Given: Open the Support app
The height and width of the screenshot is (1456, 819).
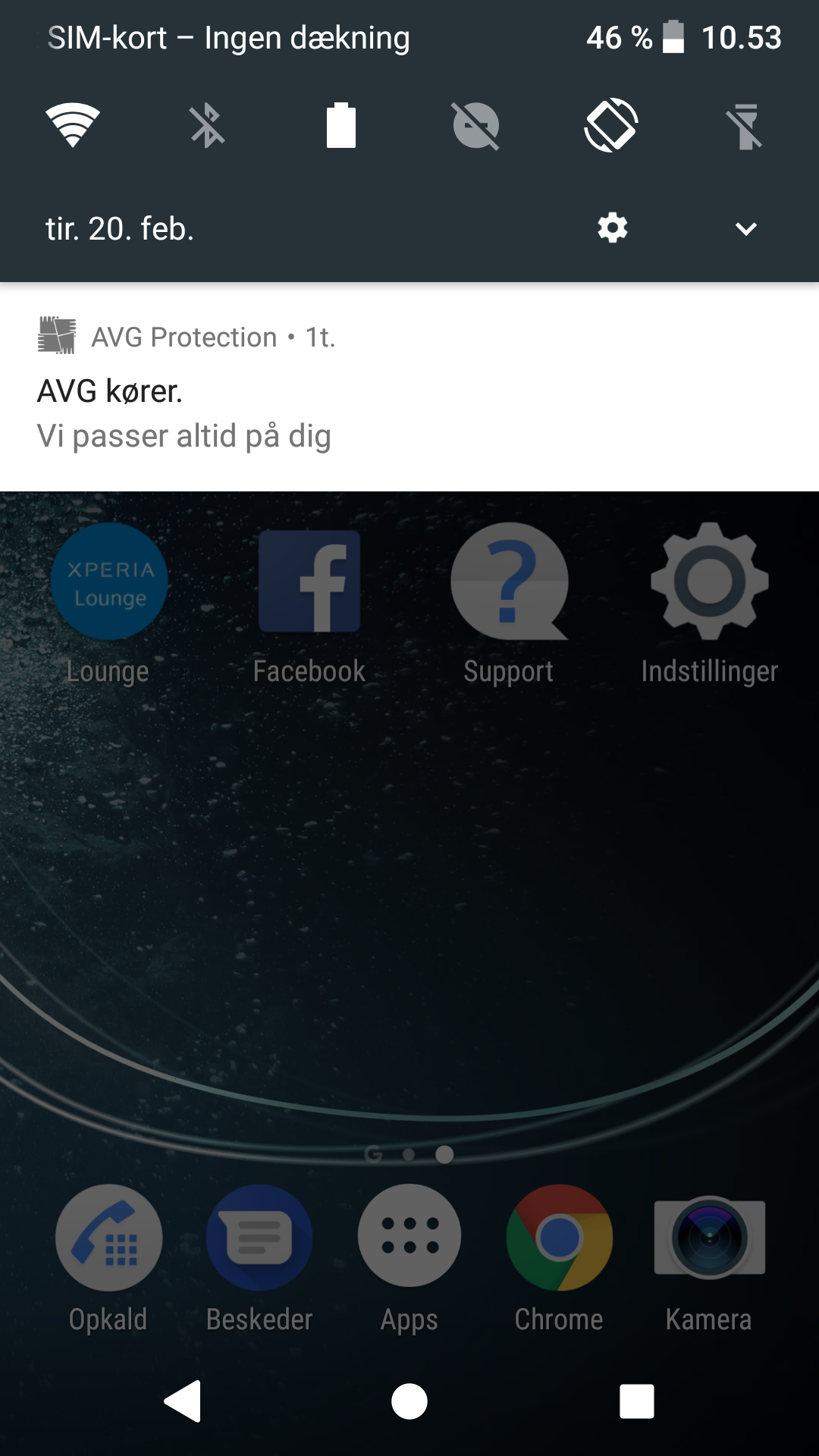Looking at the screenshot, I should (509, 582).
